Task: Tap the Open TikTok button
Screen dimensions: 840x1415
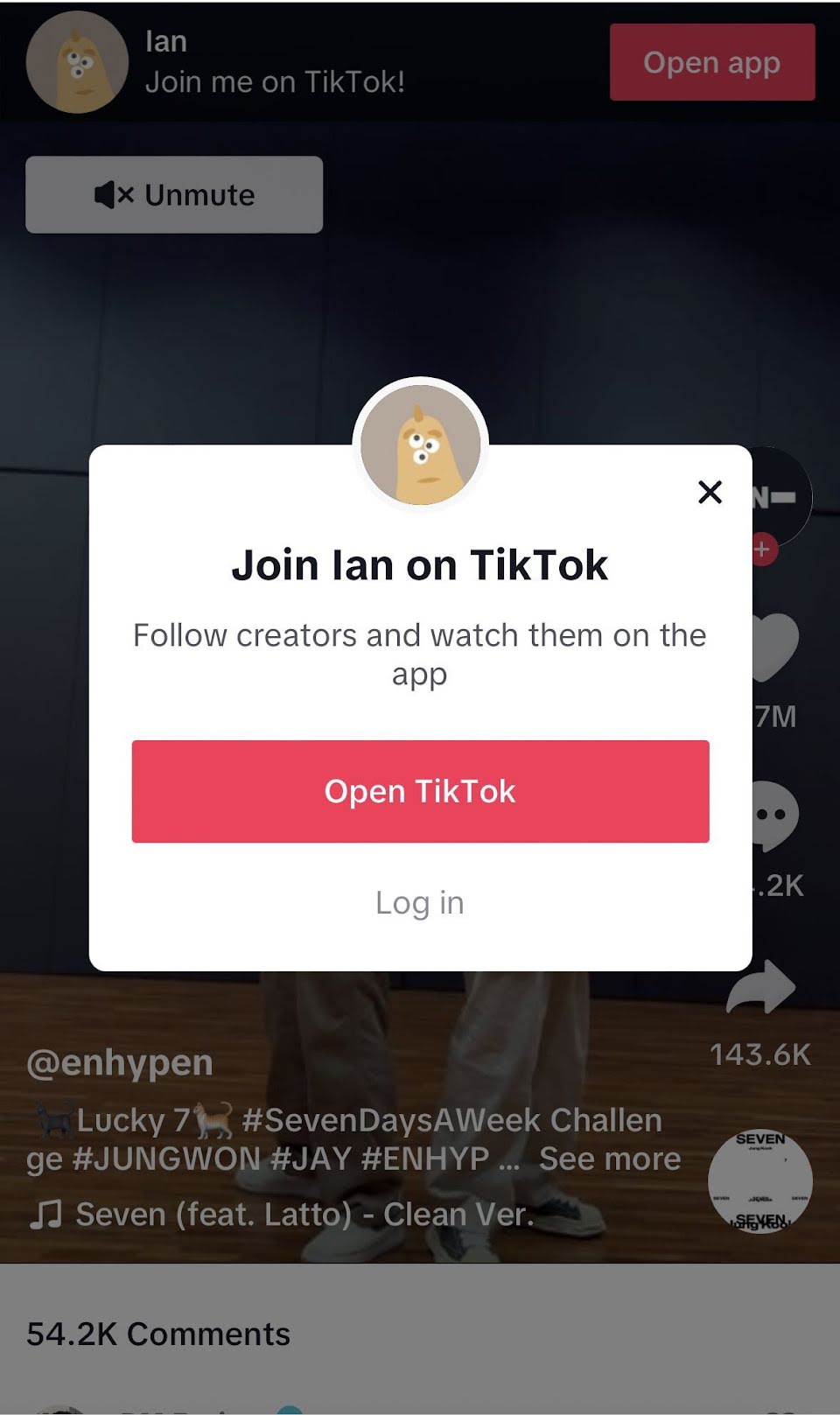Action: [x=420, y=791]
